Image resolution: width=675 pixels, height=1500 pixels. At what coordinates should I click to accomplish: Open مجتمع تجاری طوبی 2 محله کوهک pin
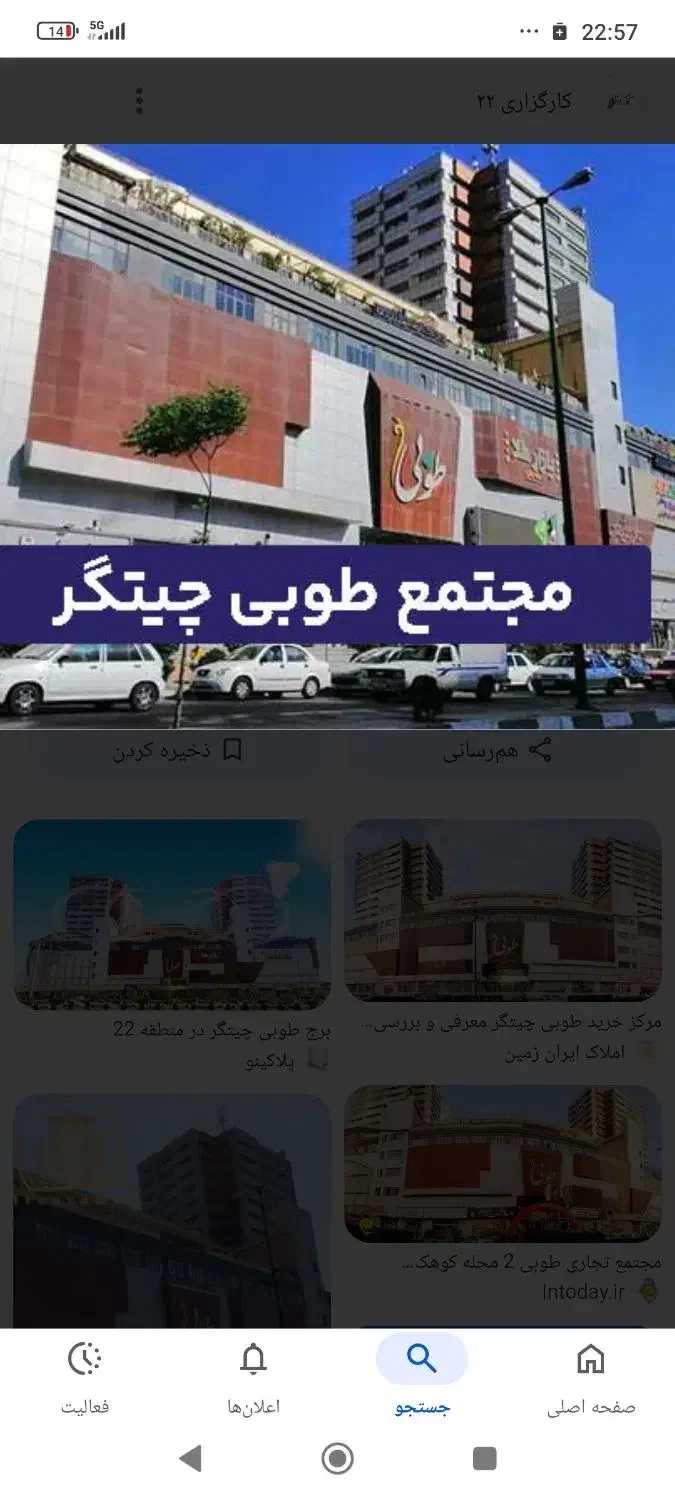pyautogui.click(x=503, y=1164)
